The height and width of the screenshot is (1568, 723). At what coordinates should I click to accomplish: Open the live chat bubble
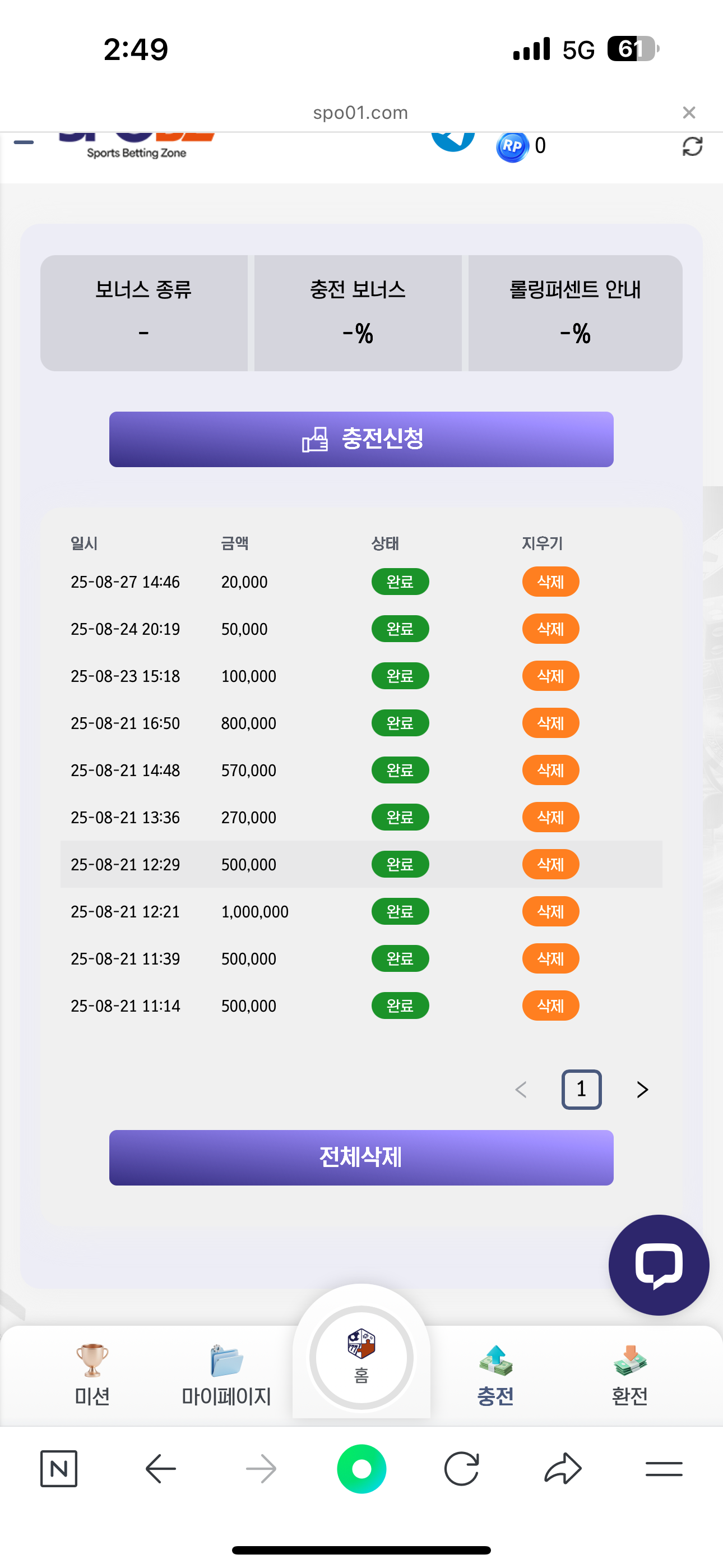(x=659, y=1264)
